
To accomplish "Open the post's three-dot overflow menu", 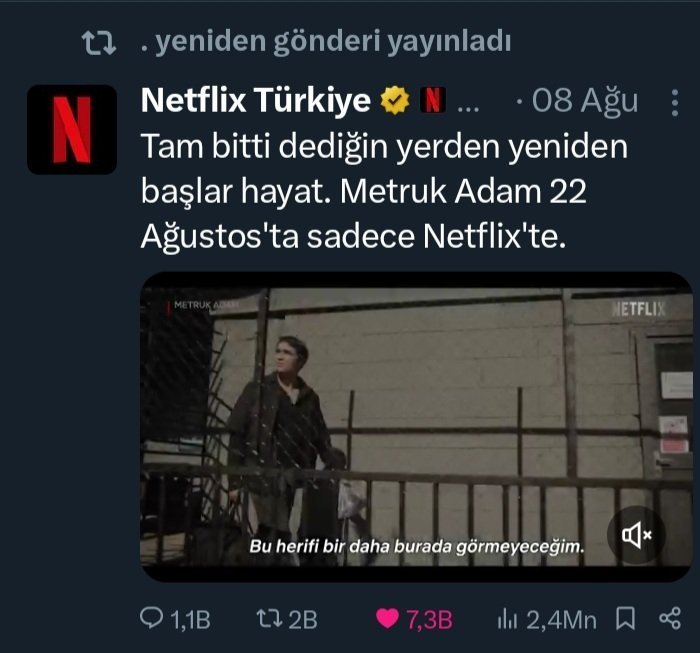I will (x=674, y=102).
